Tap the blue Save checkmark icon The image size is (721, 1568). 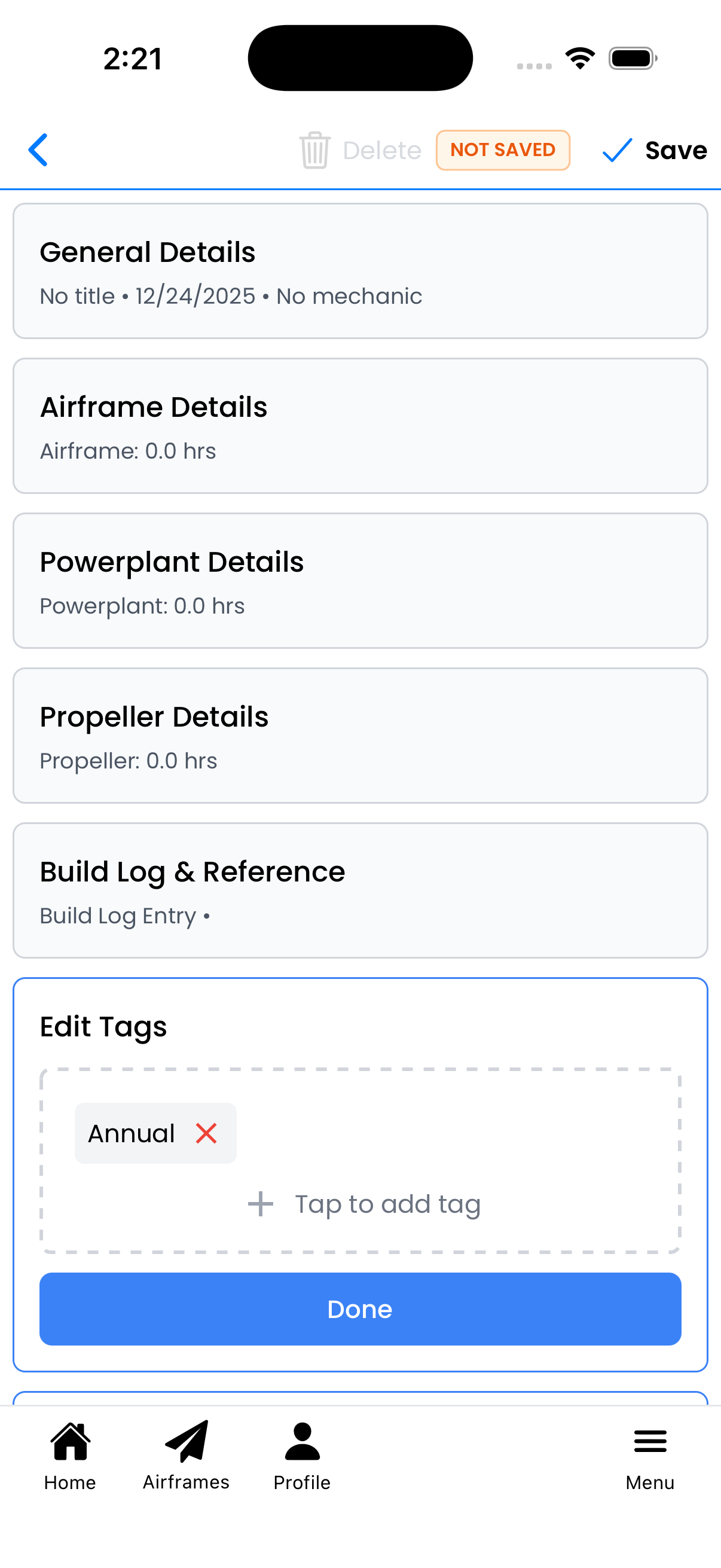coord(616,150)
